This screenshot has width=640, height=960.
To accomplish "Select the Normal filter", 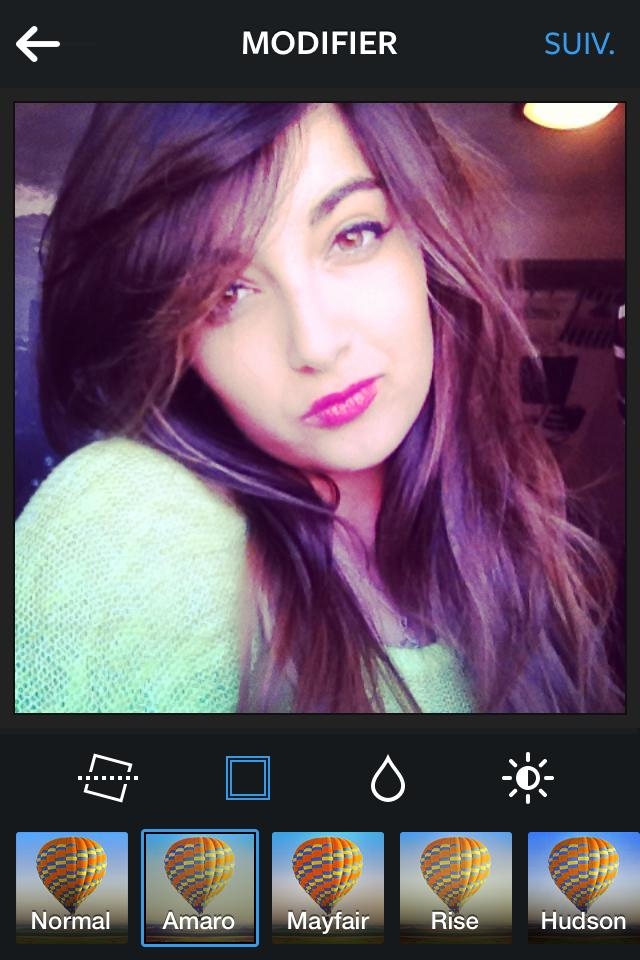I will click(72, 887).
